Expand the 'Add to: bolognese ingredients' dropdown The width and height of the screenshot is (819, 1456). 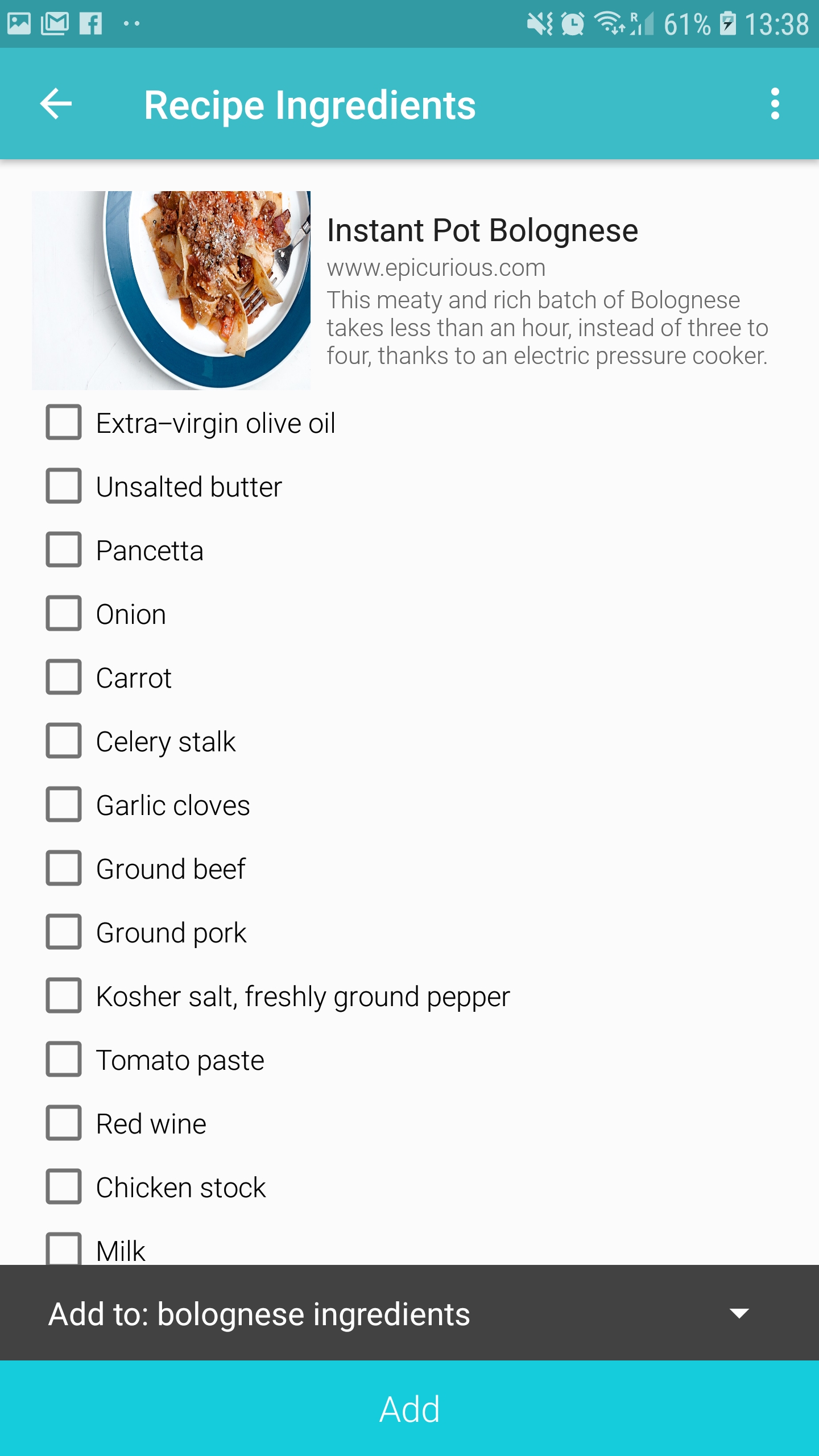738,1313
